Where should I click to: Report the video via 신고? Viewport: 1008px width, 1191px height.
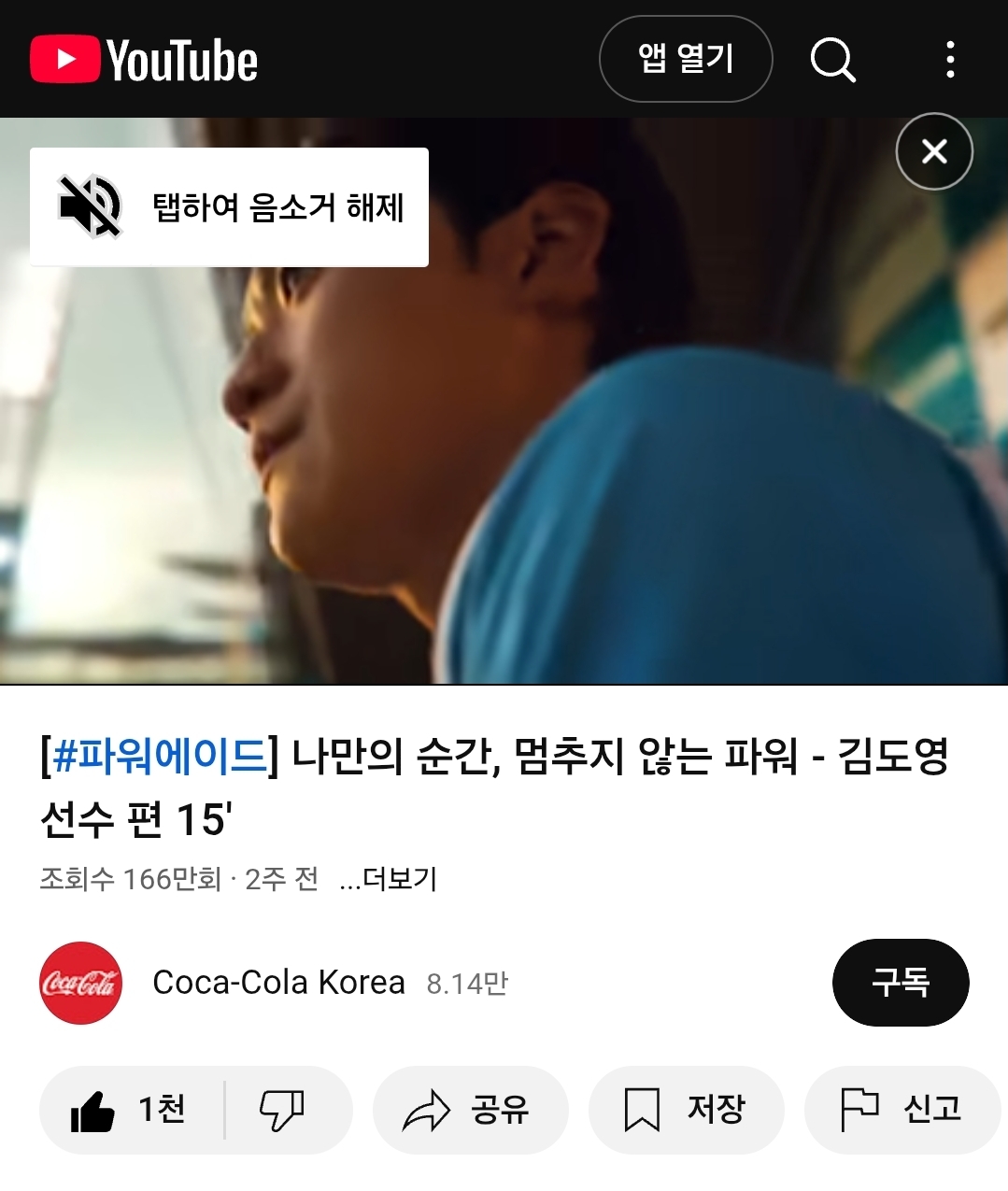point(902,1110)
